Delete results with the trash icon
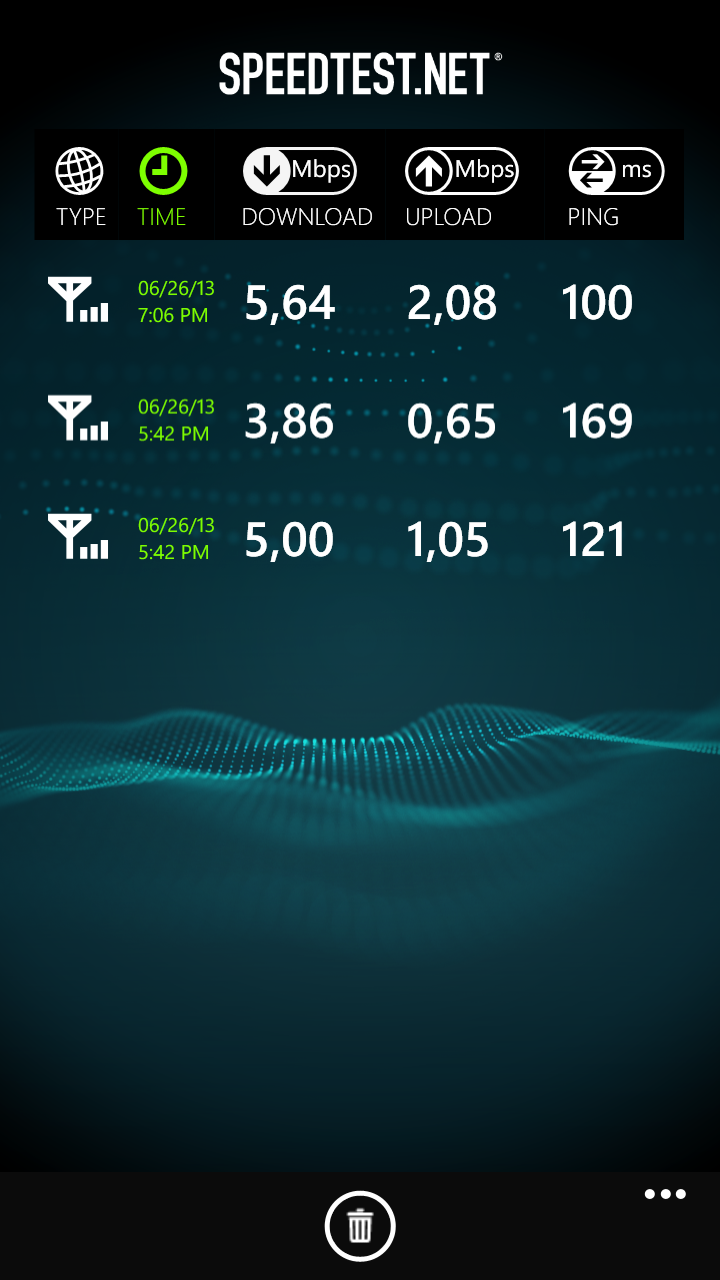 pos(360,1226)
